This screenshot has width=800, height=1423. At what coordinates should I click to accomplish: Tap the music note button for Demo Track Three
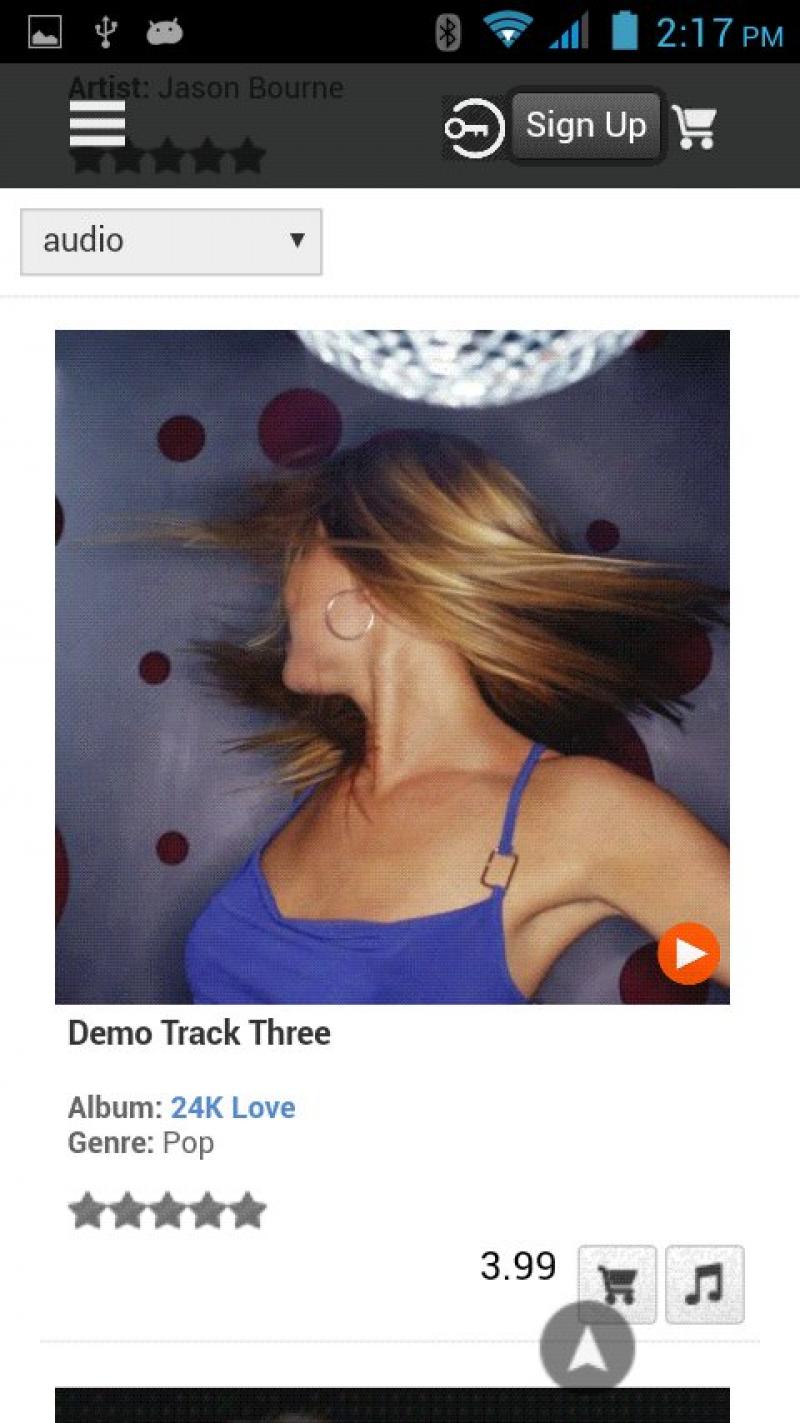click(x=705, y=1284)
